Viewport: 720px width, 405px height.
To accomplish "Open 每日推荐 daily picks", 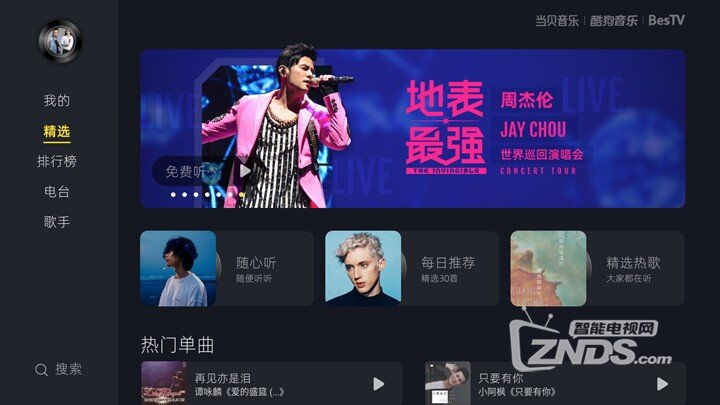I will coord(411,269).
